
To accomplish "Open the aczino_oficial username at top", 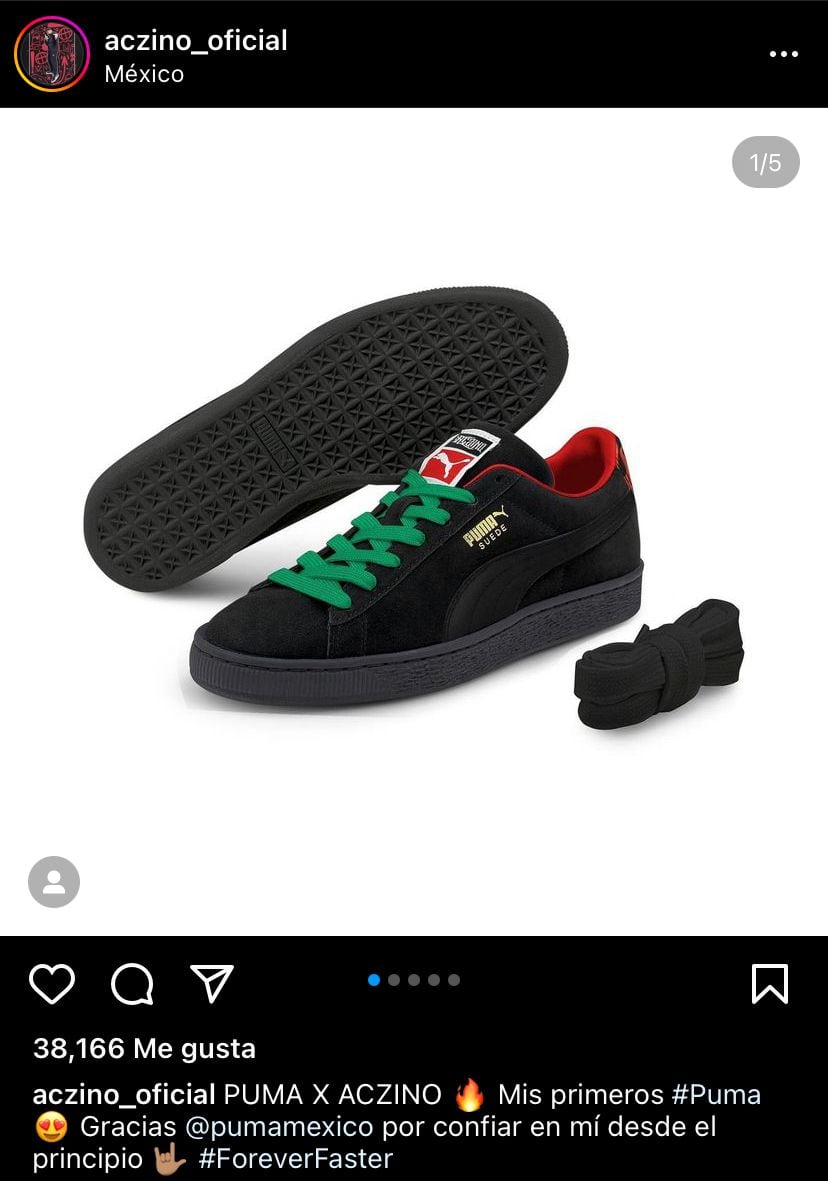I will click(196, 40).
